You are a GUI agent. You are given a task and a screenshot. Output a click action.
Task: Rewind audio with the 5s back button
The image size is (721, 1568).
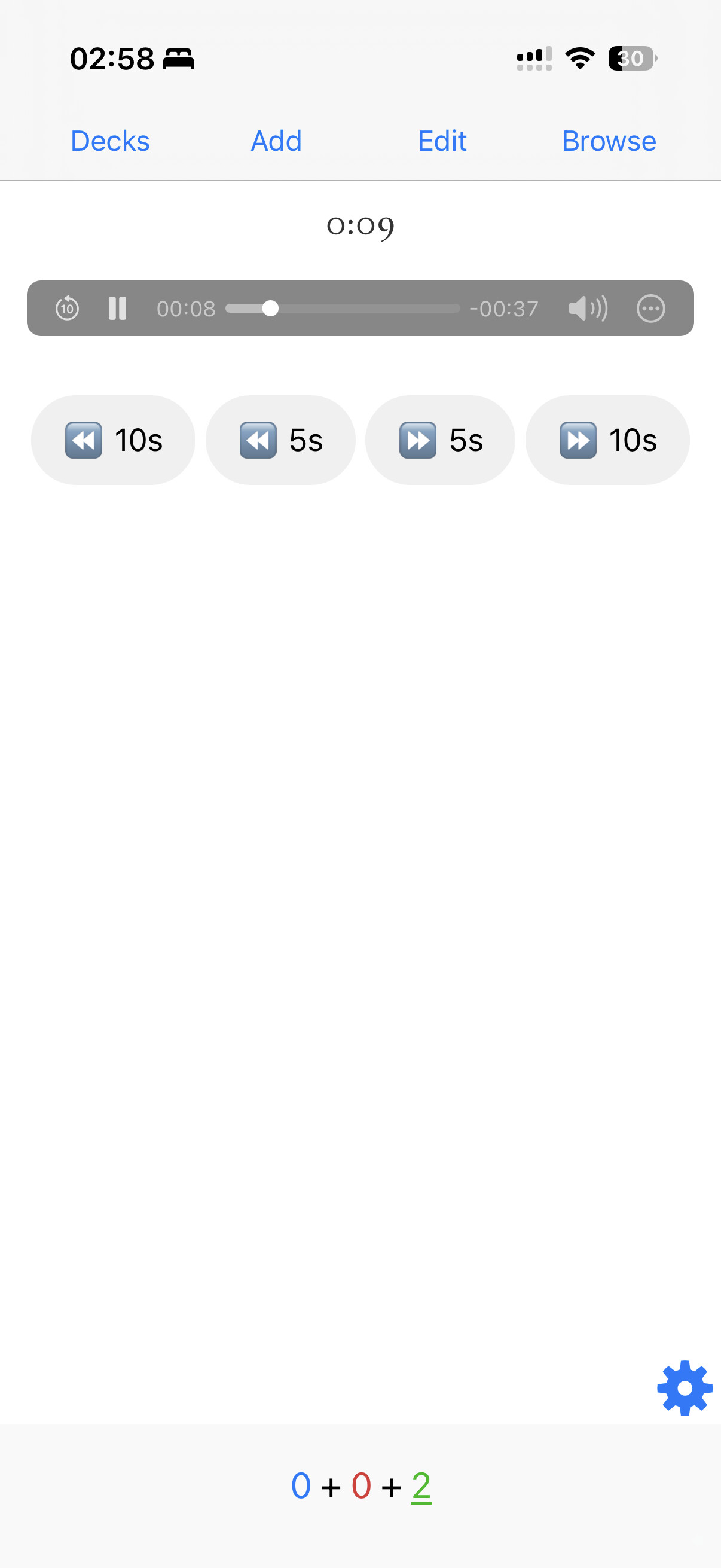(280, 440)
